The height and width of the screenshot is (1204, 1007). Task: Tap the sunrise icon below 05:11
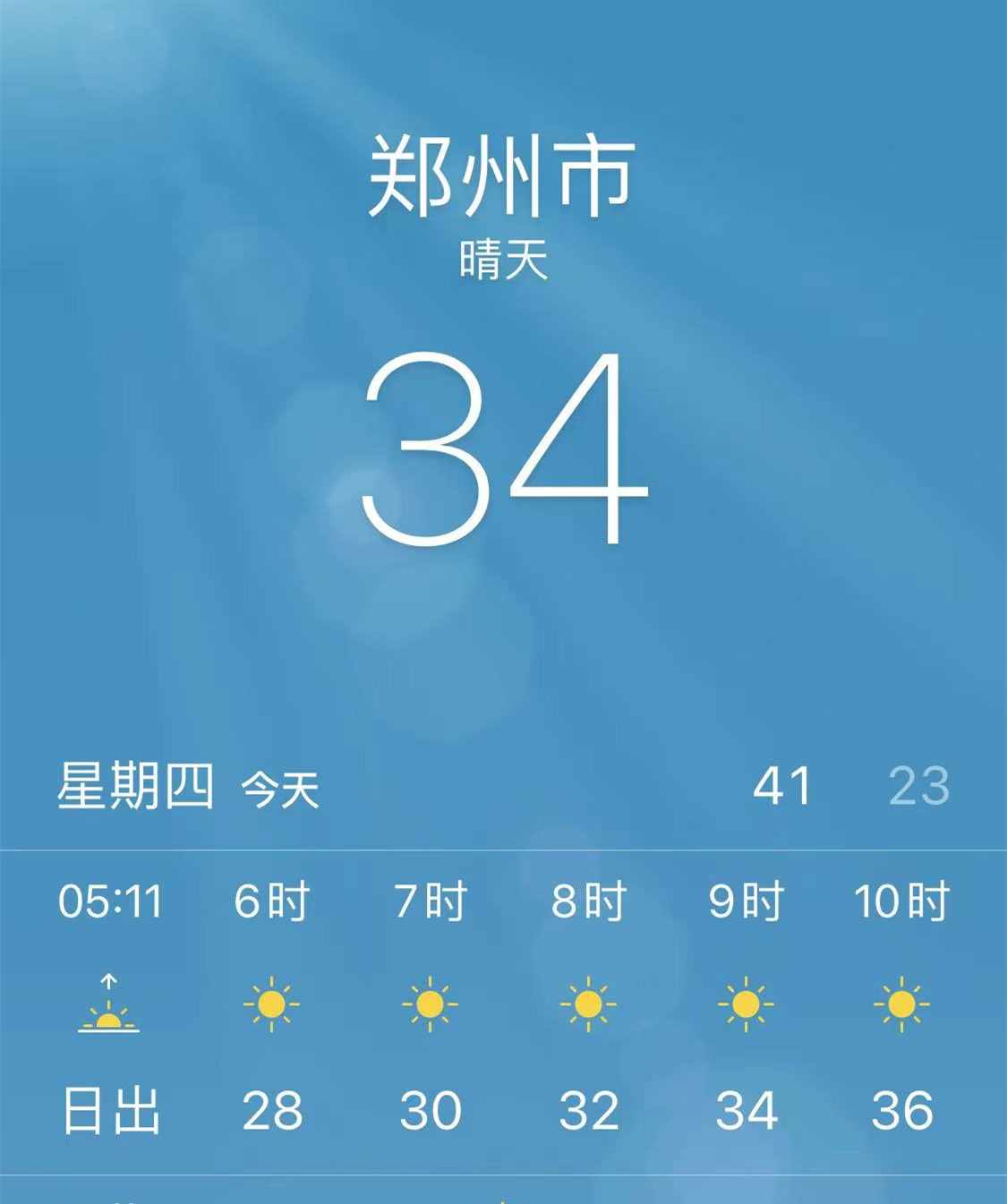110,1006
